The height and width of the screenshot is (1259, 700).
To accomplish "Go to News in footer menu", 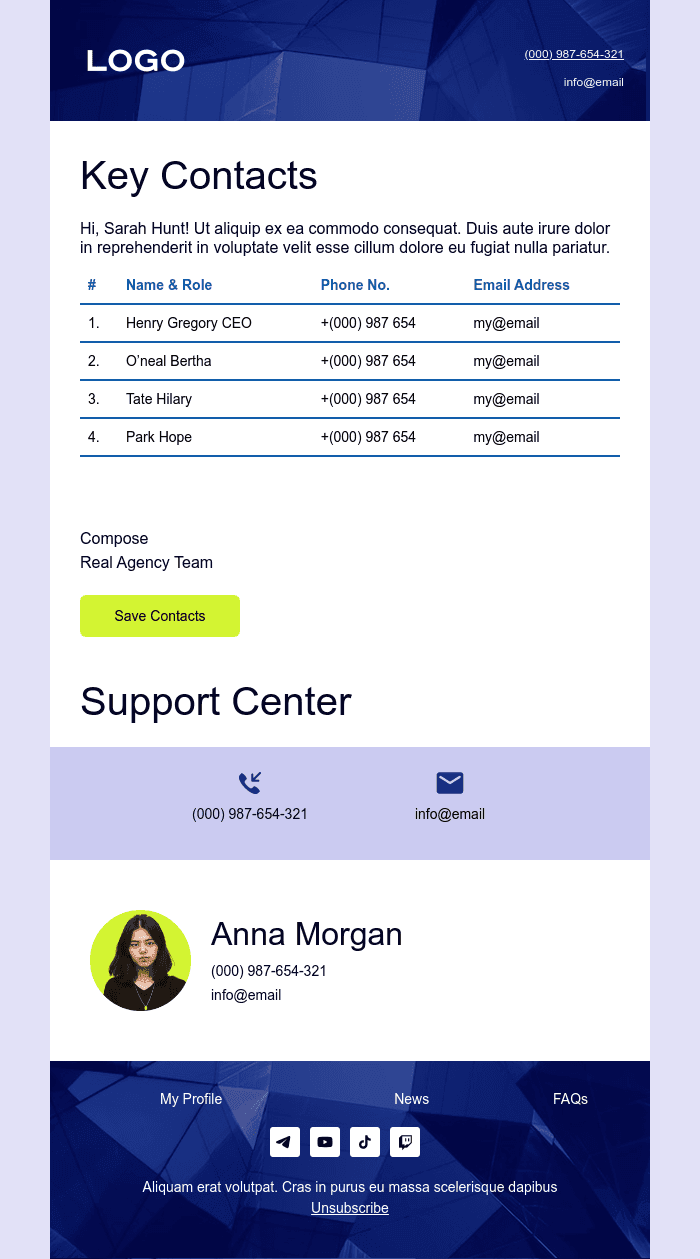I will 411,1099.
